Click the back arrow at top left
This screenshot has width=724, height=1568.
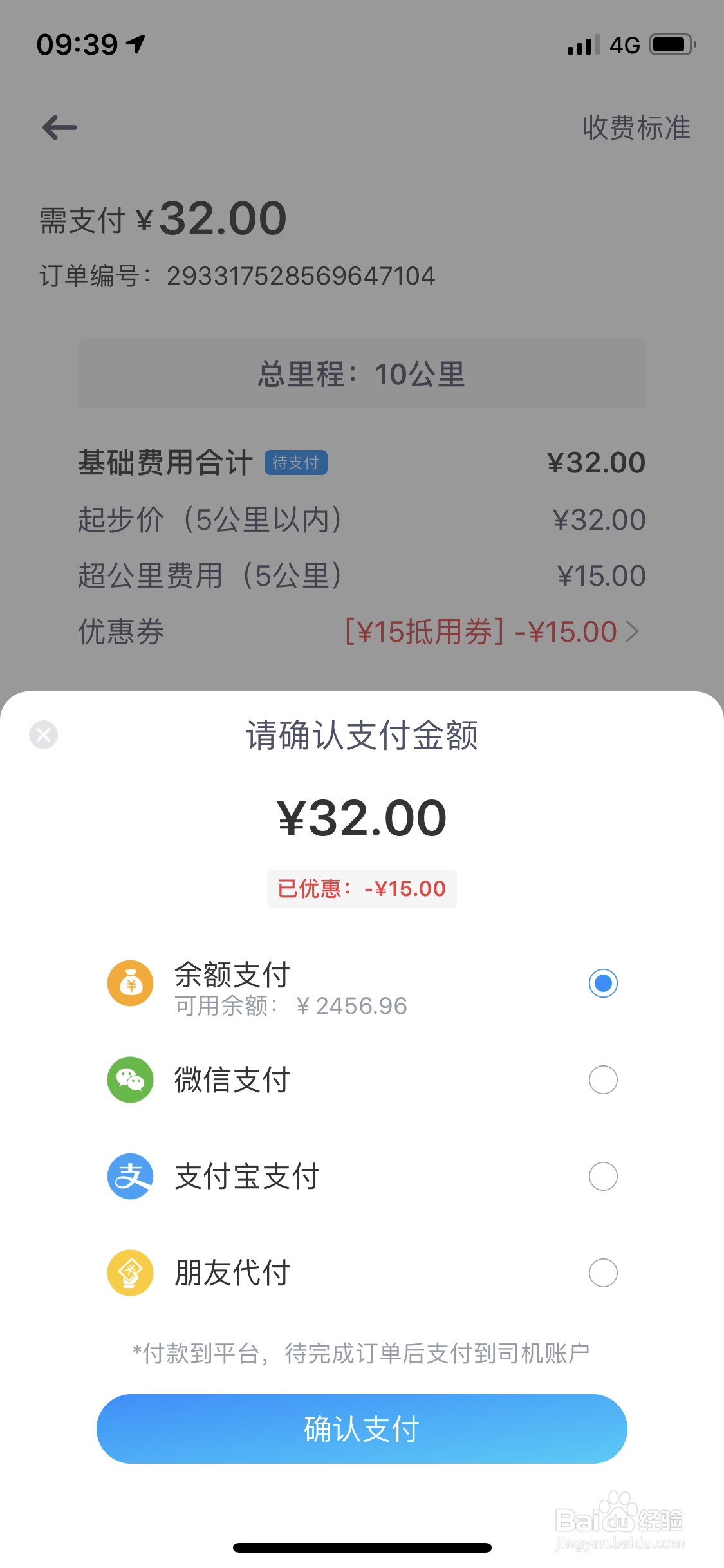click(59, 127)
